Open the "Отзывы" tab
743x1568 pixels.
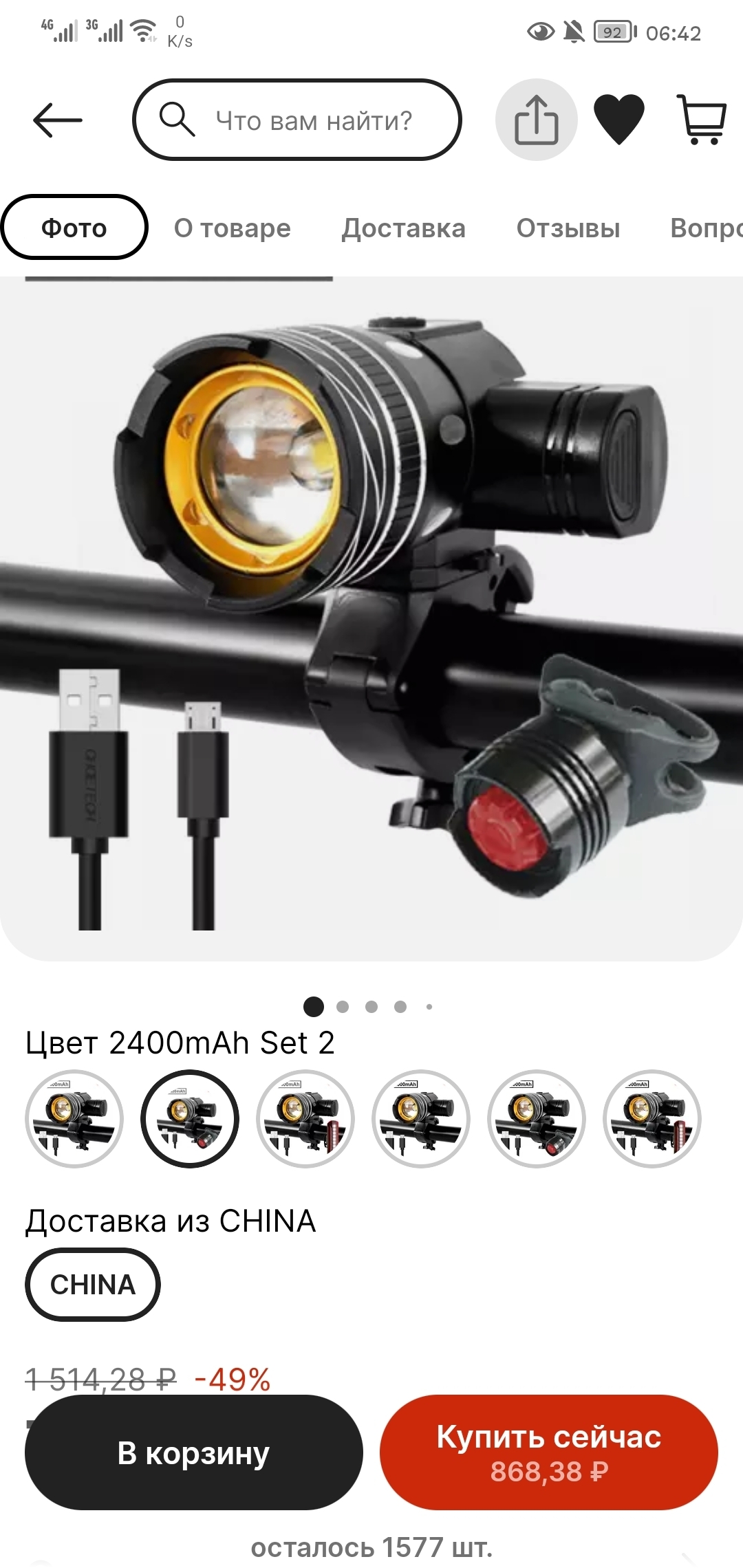568,228
